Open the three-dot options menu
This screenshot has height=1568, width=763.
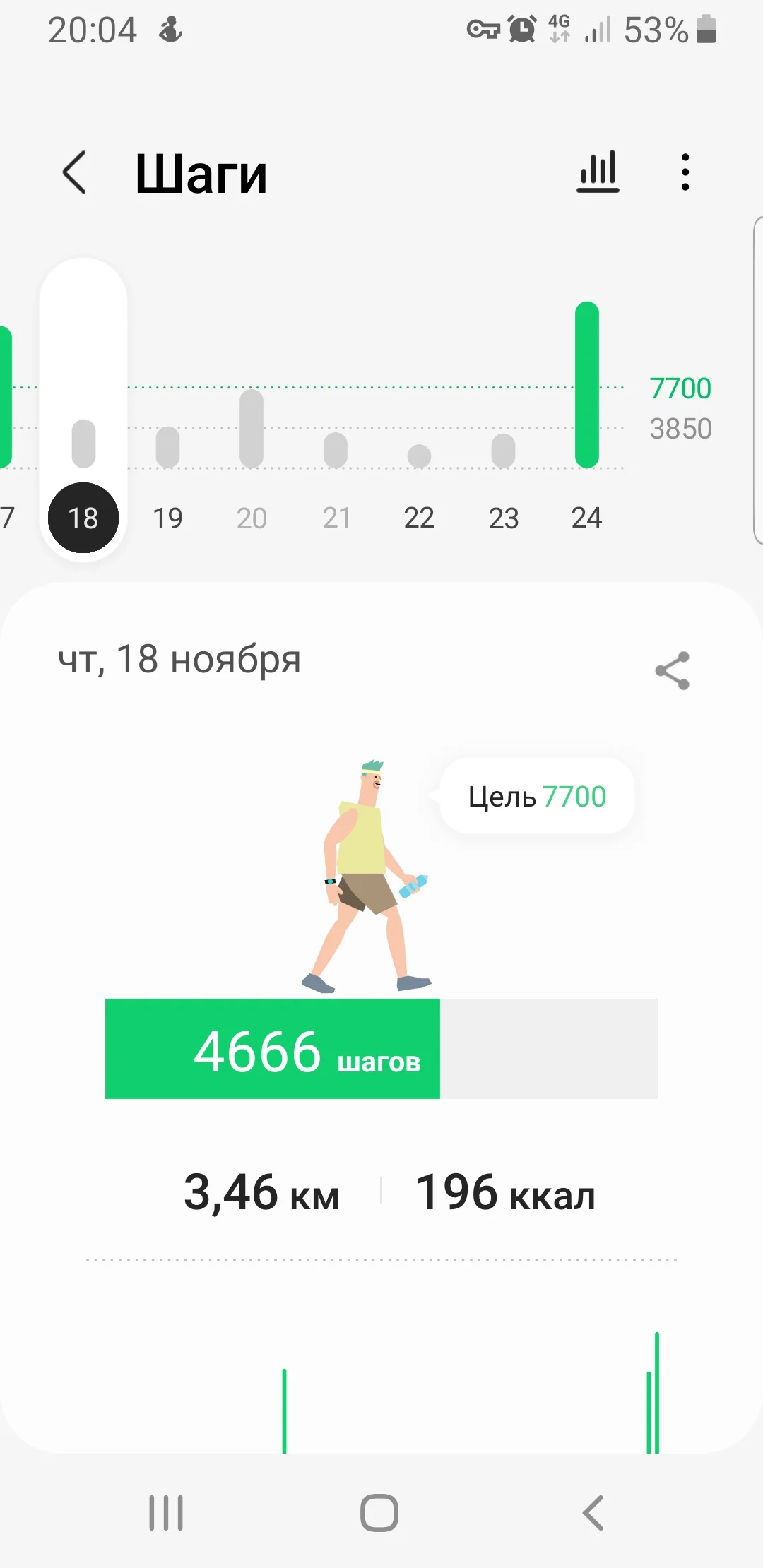[684, 172]
